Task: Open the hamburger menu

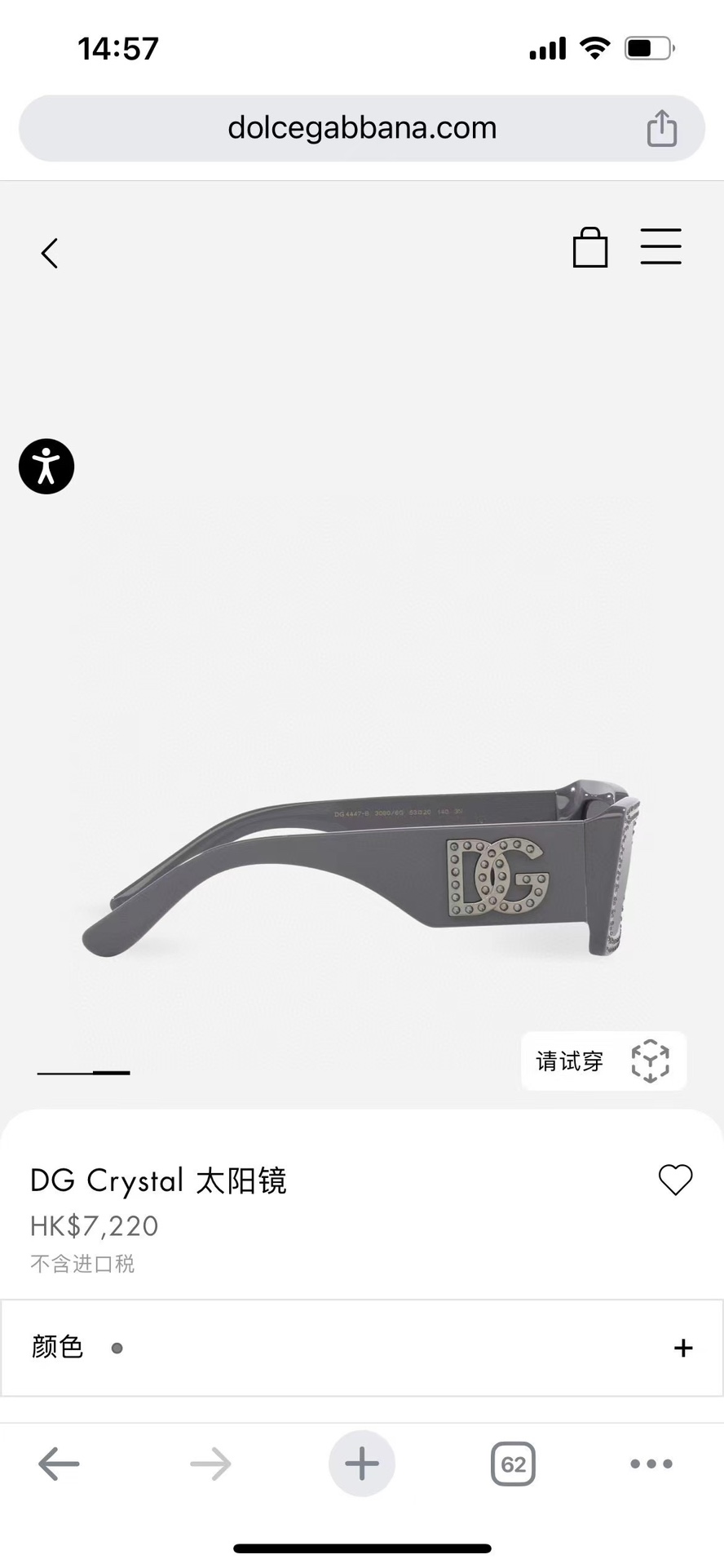Action: pyautogui.click(x=660, y=246)
